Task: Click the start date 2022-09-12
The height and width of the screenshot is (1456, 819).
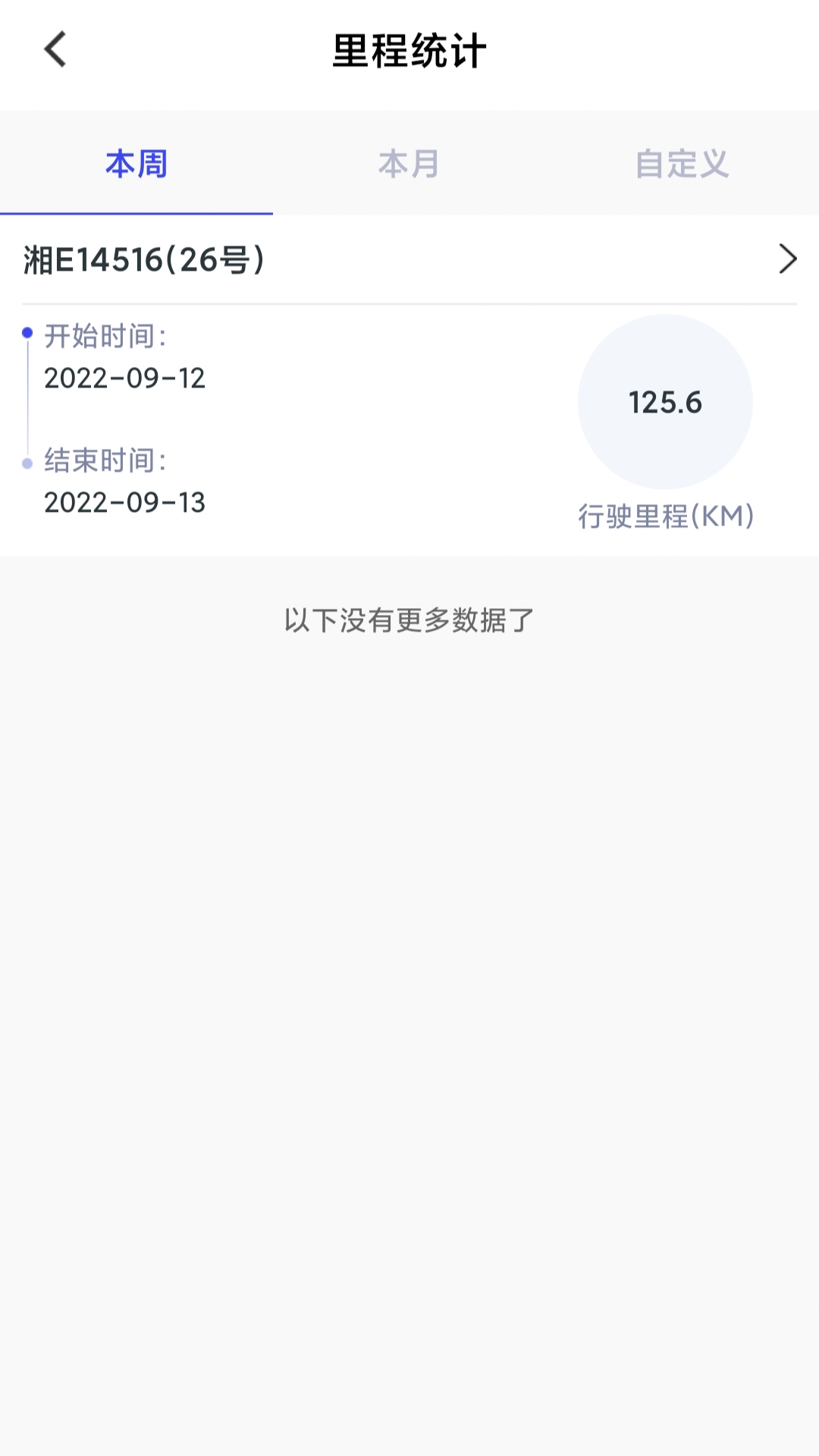Action: tap(124, 379)
